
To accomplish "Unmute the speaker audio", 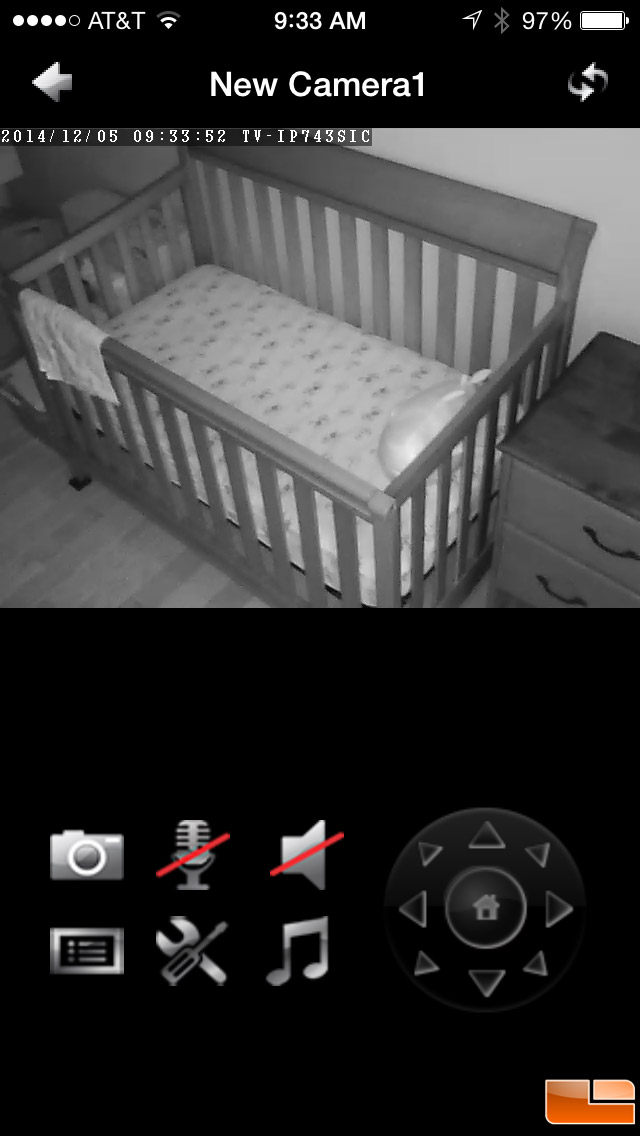I will pyautogui.click(x=307, y=854).
